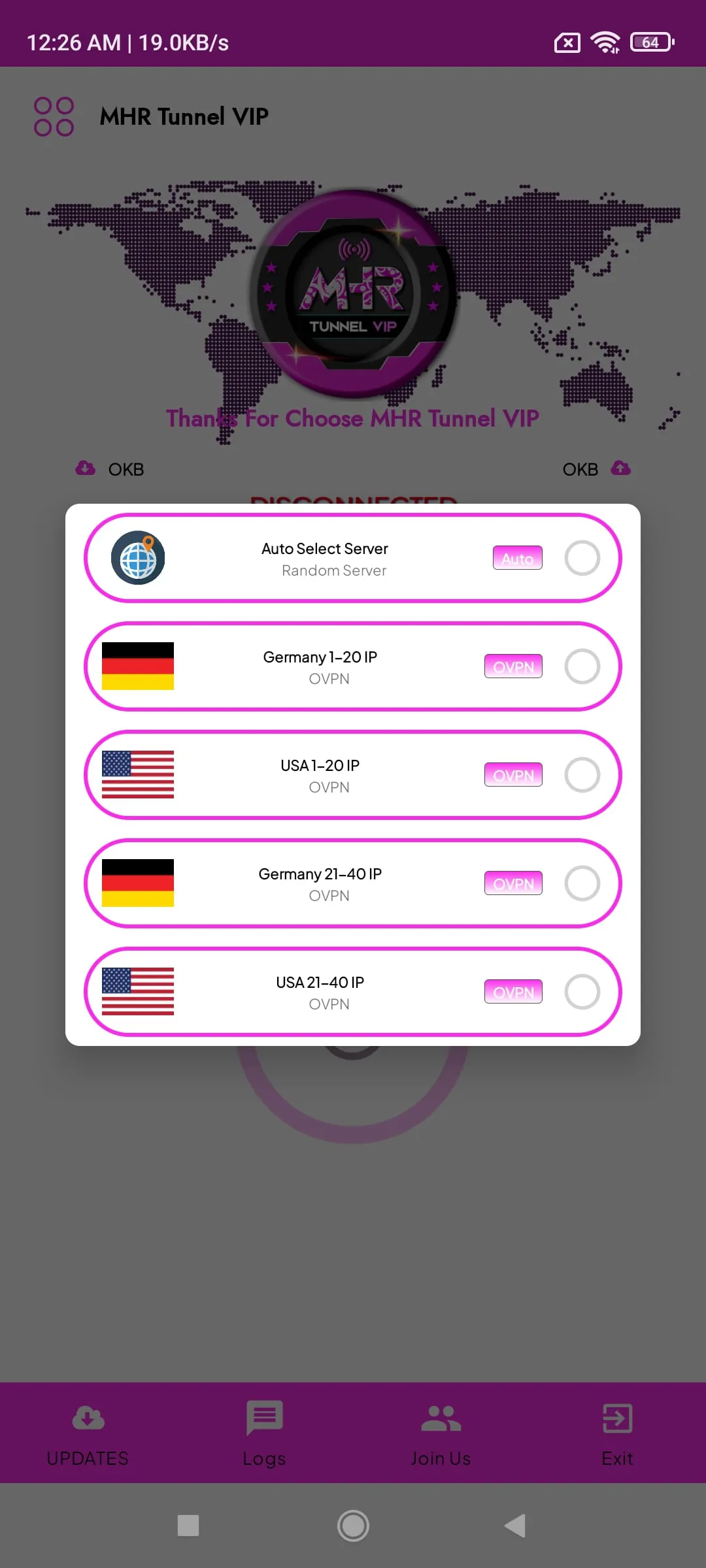Go to the system home screen
This screenshot has height=1568, width=706.
click(x=353, y=1526)
